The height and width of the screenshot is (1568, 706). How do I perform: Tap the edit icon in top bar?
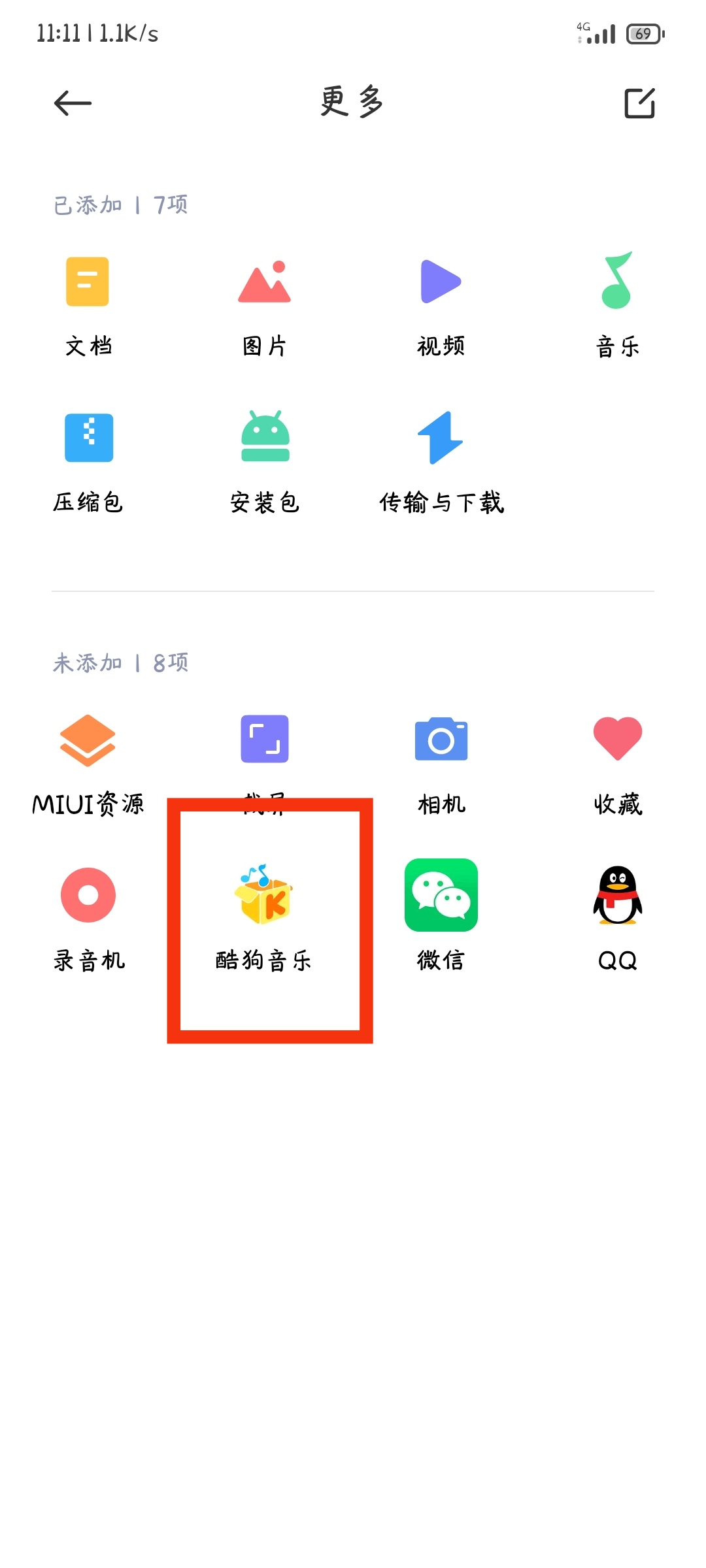639,103
